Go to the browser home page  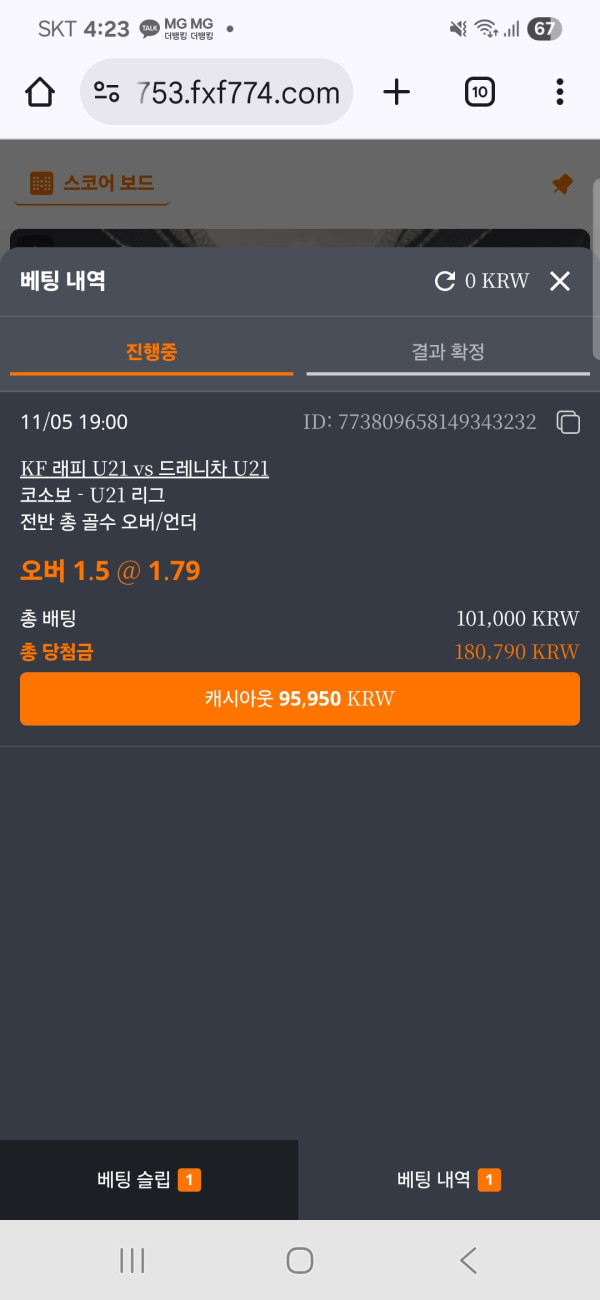[40, 93]
